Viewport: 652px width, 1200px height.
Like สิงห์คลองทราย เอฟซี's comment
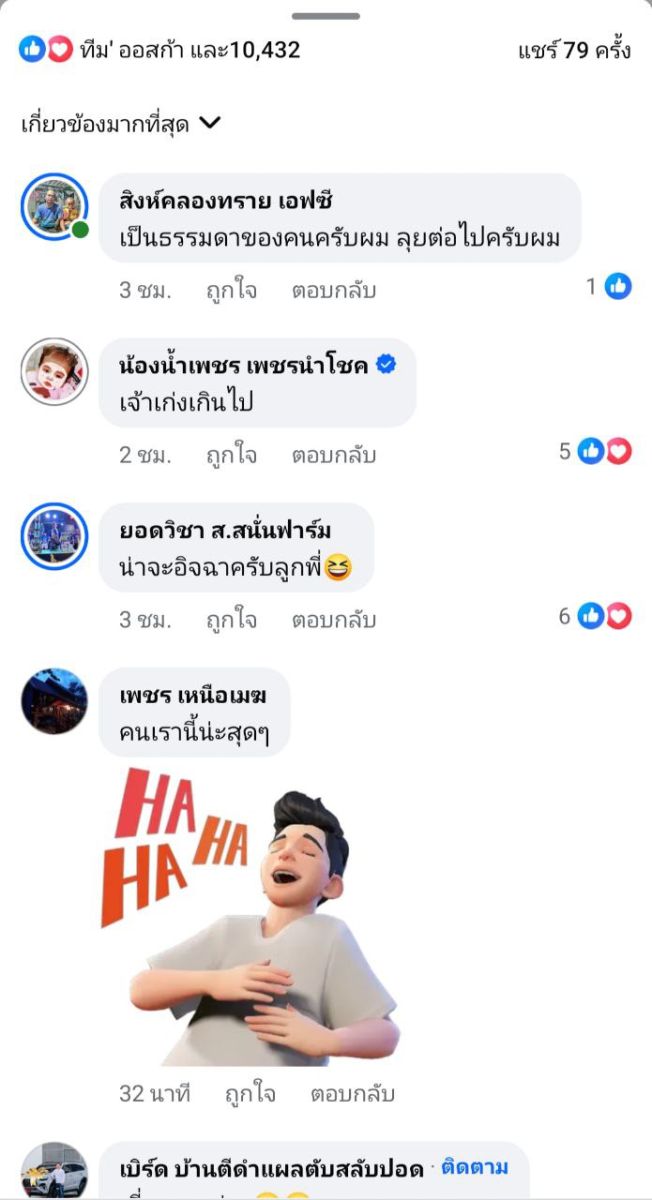(x=231, y=290)
